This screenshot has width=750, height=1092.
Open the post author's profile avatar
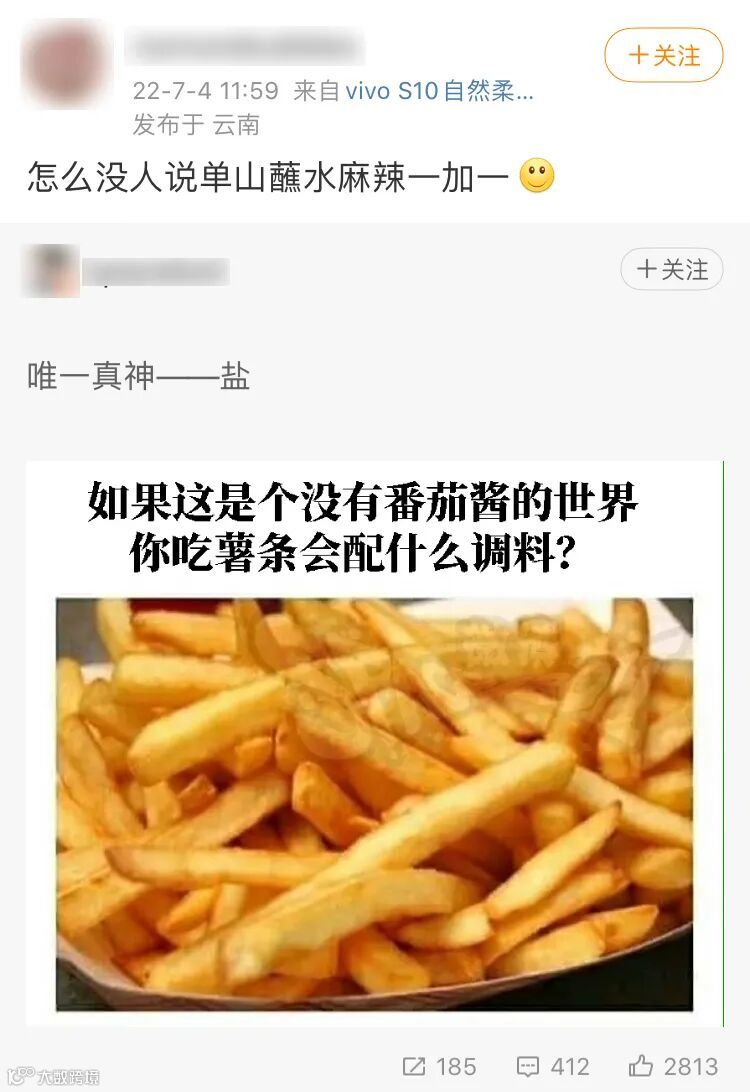(67, 61)
